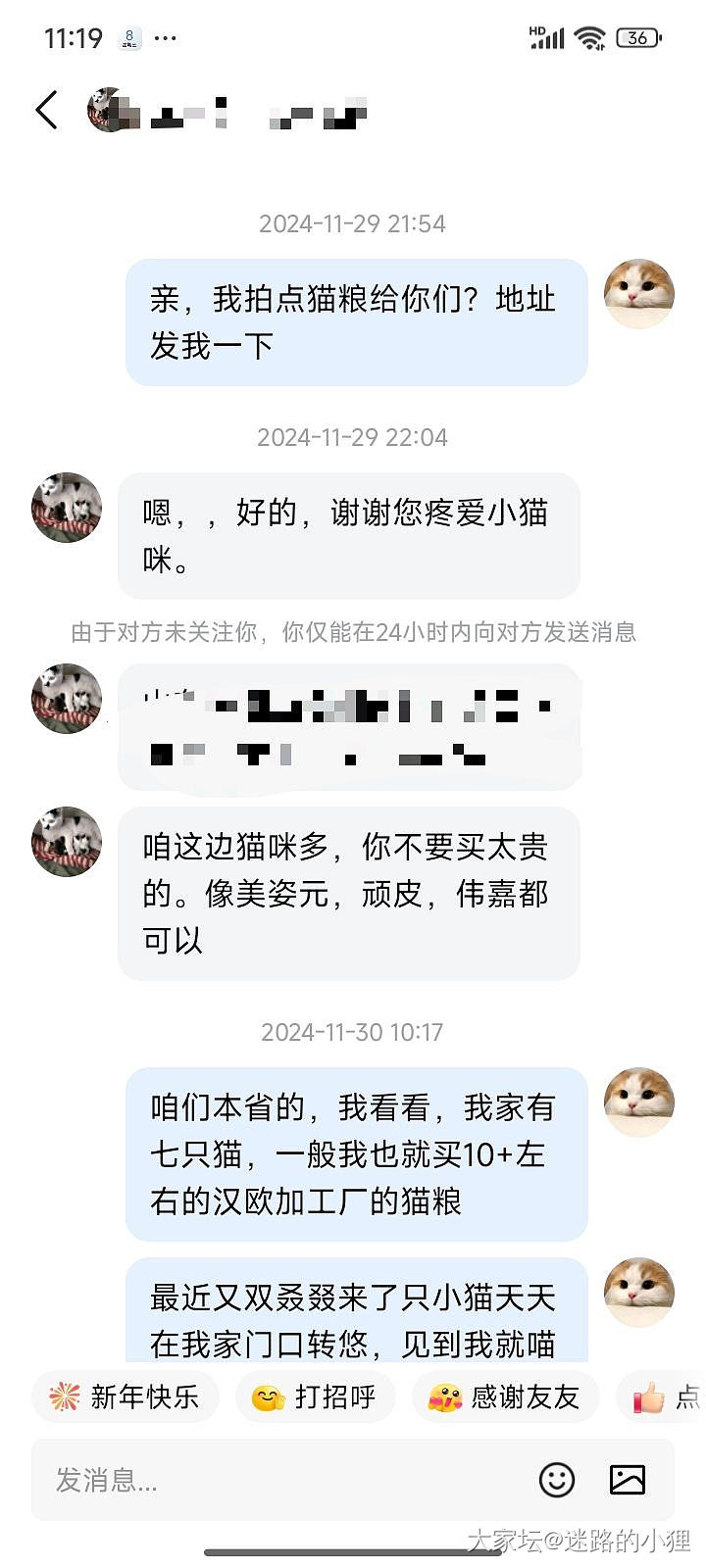Viewport: 706px width, 1568px height.
Task: View sender avatar beside 嗯，，好的 message
Action: point(67,508)
